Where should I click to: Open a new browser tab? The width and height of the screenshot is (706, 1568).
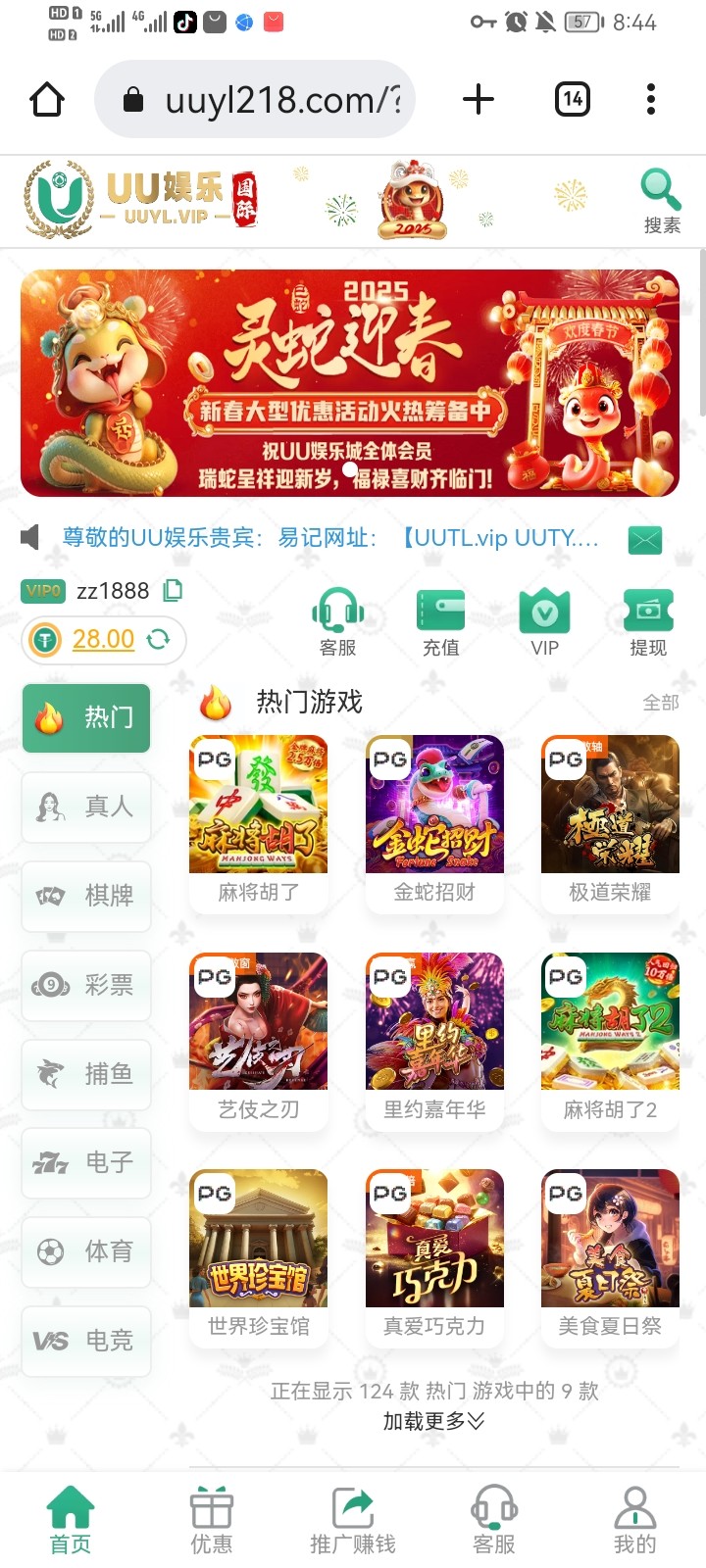(478, 99)
